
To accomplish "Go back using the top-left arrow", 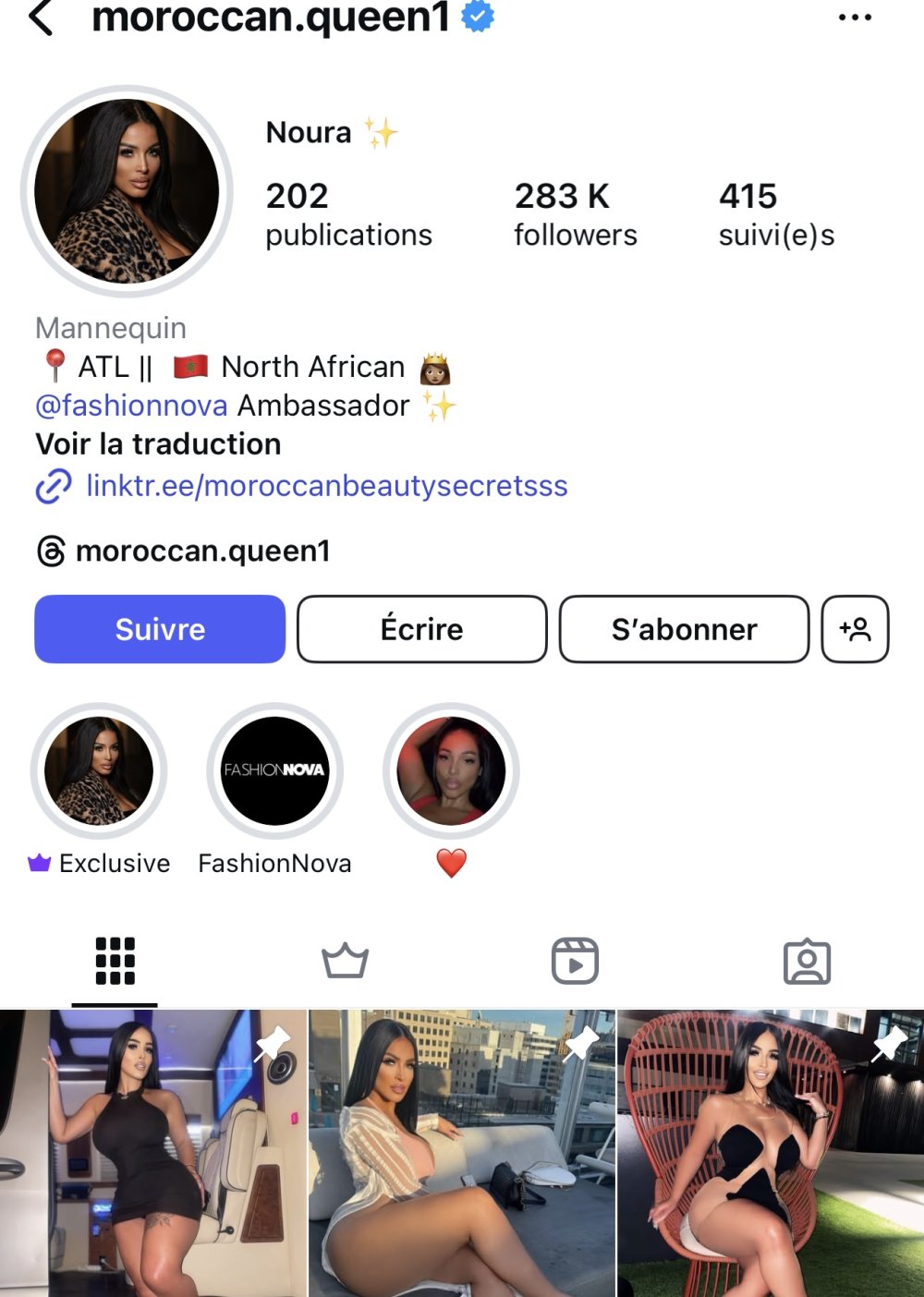I will pyautogui.click(x=42, y=18).
